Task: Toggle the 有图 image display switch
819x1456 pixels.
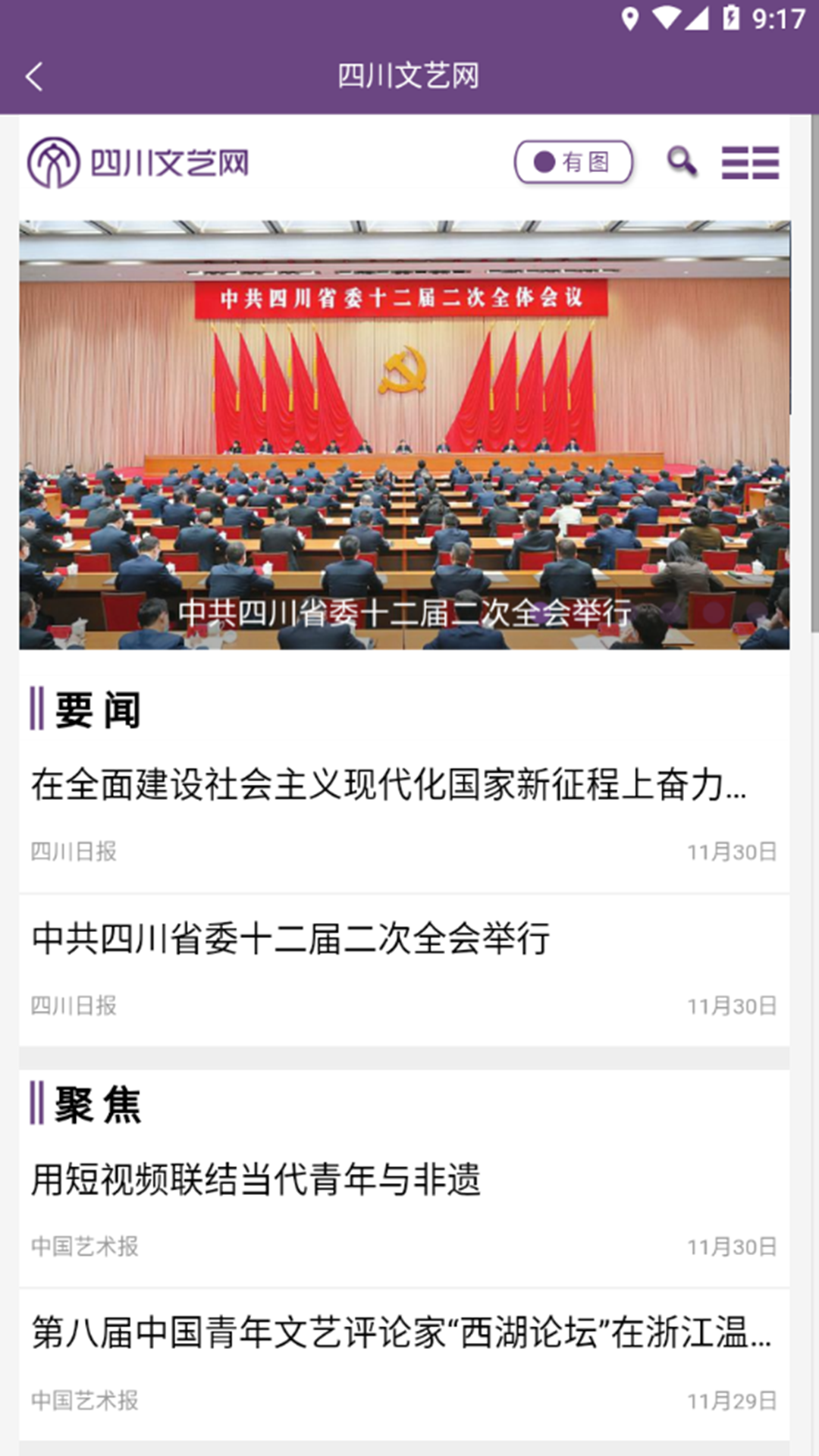Action: tap(573, 161)
